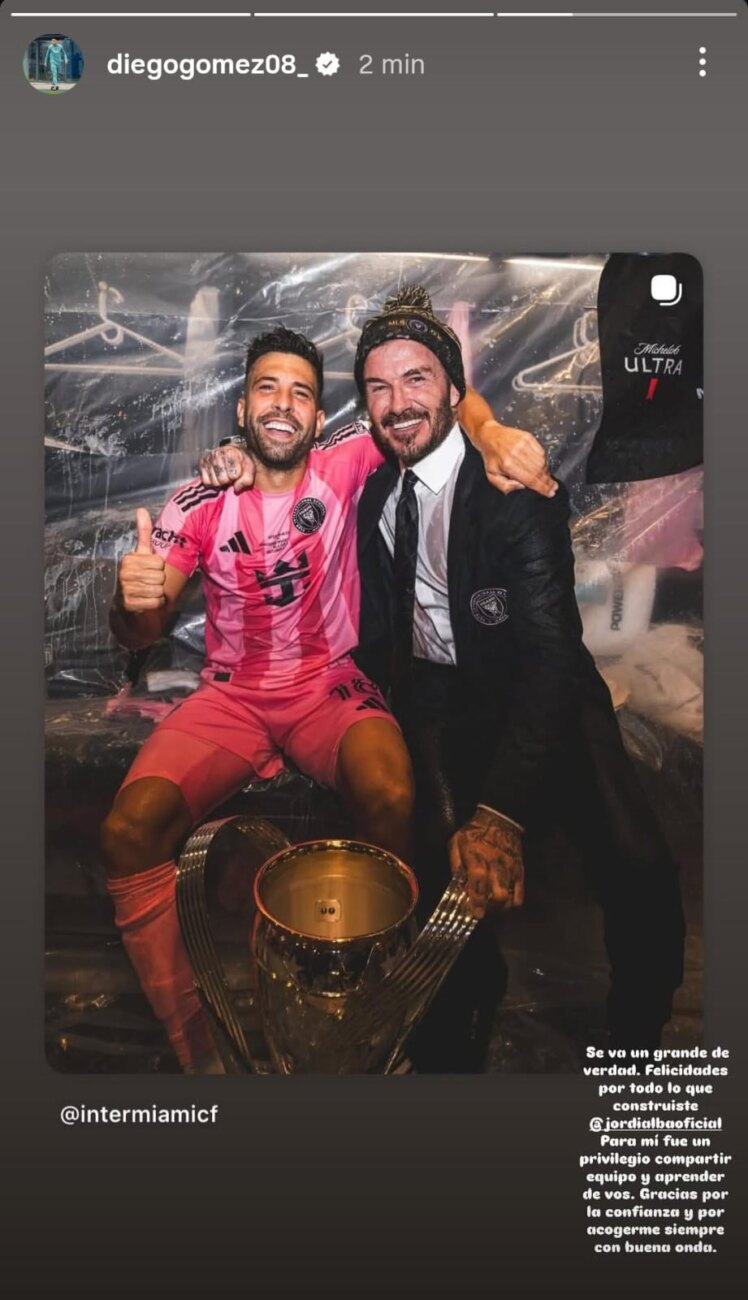Open the reshared Inter Miami post
The width and height of the screenshot is (748, 1300).
click(373, 660)
